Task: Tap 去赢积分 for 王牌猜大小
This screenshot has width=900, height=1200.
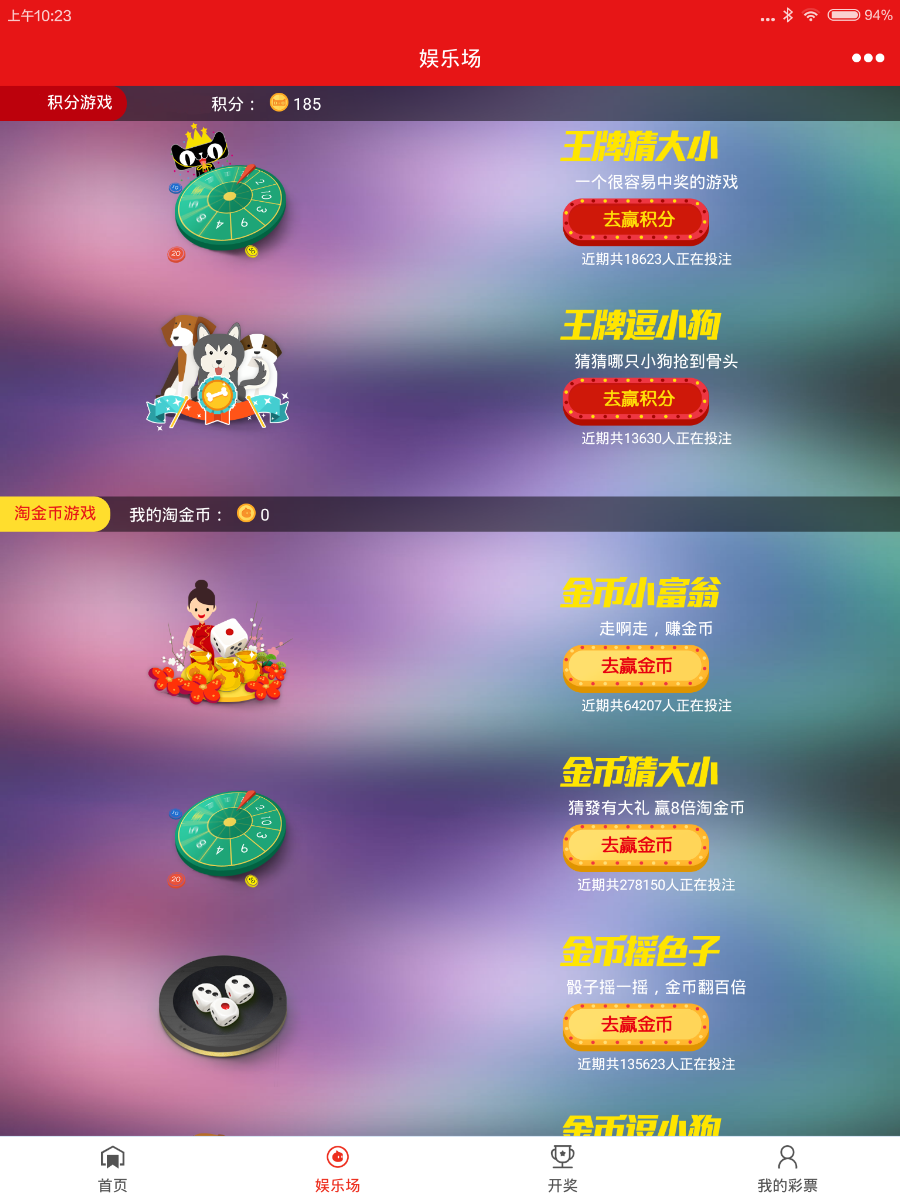Action: pos(636,220)
